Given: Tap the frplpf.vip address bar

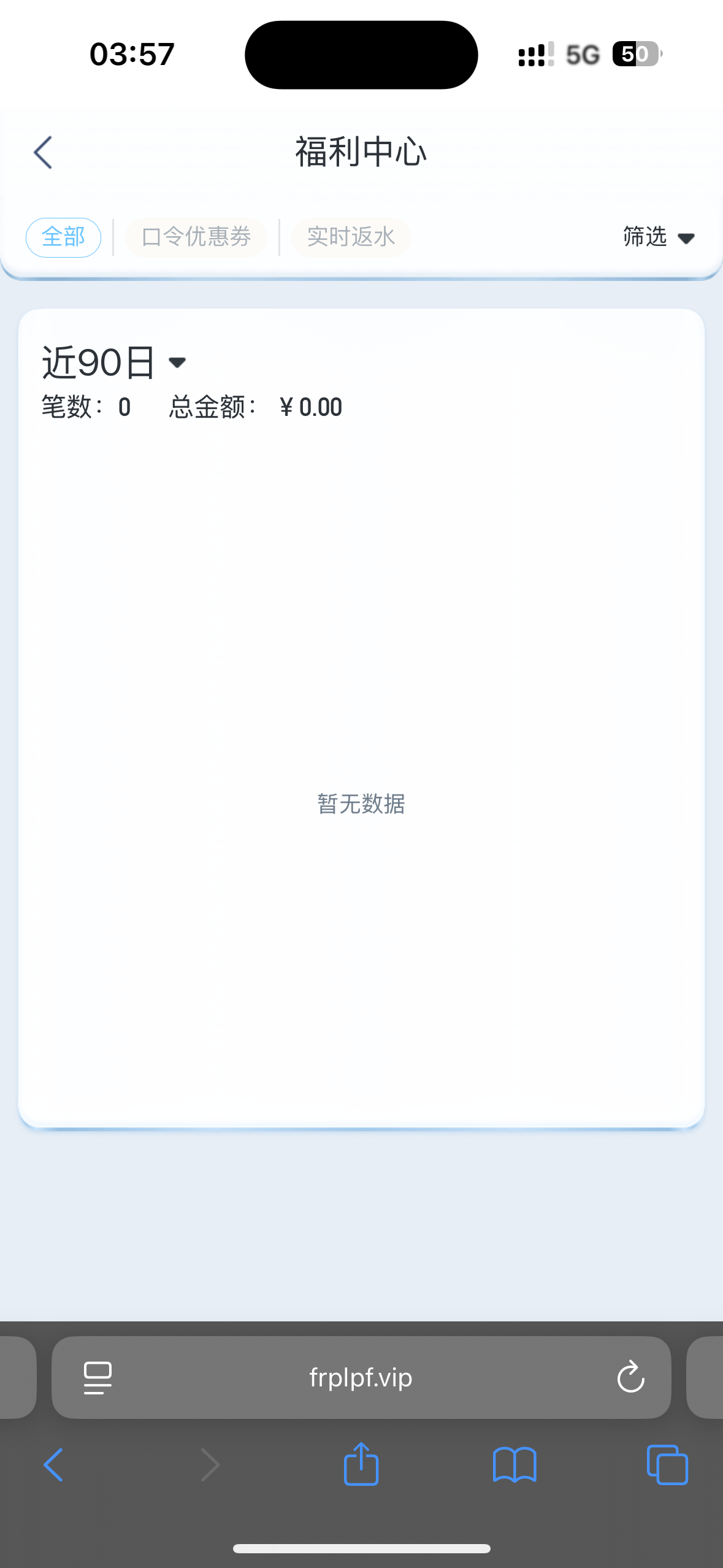Looking at the screenshot, I should [x=361, y=1378].
